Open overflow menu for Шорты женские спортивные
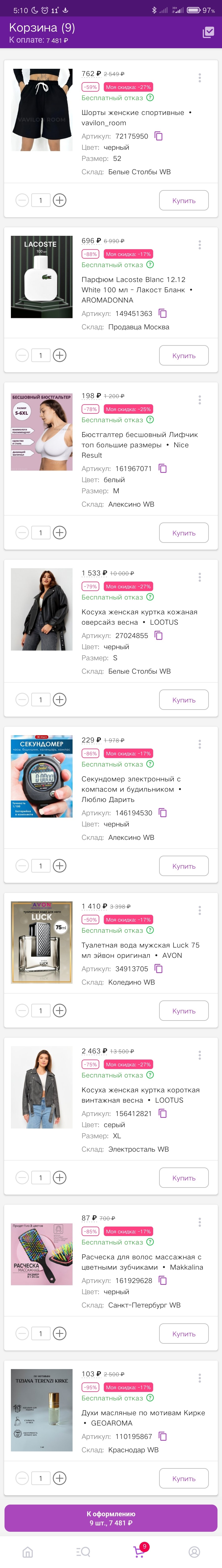Viewport: 222px width, 1568px height. click(200, 78)
